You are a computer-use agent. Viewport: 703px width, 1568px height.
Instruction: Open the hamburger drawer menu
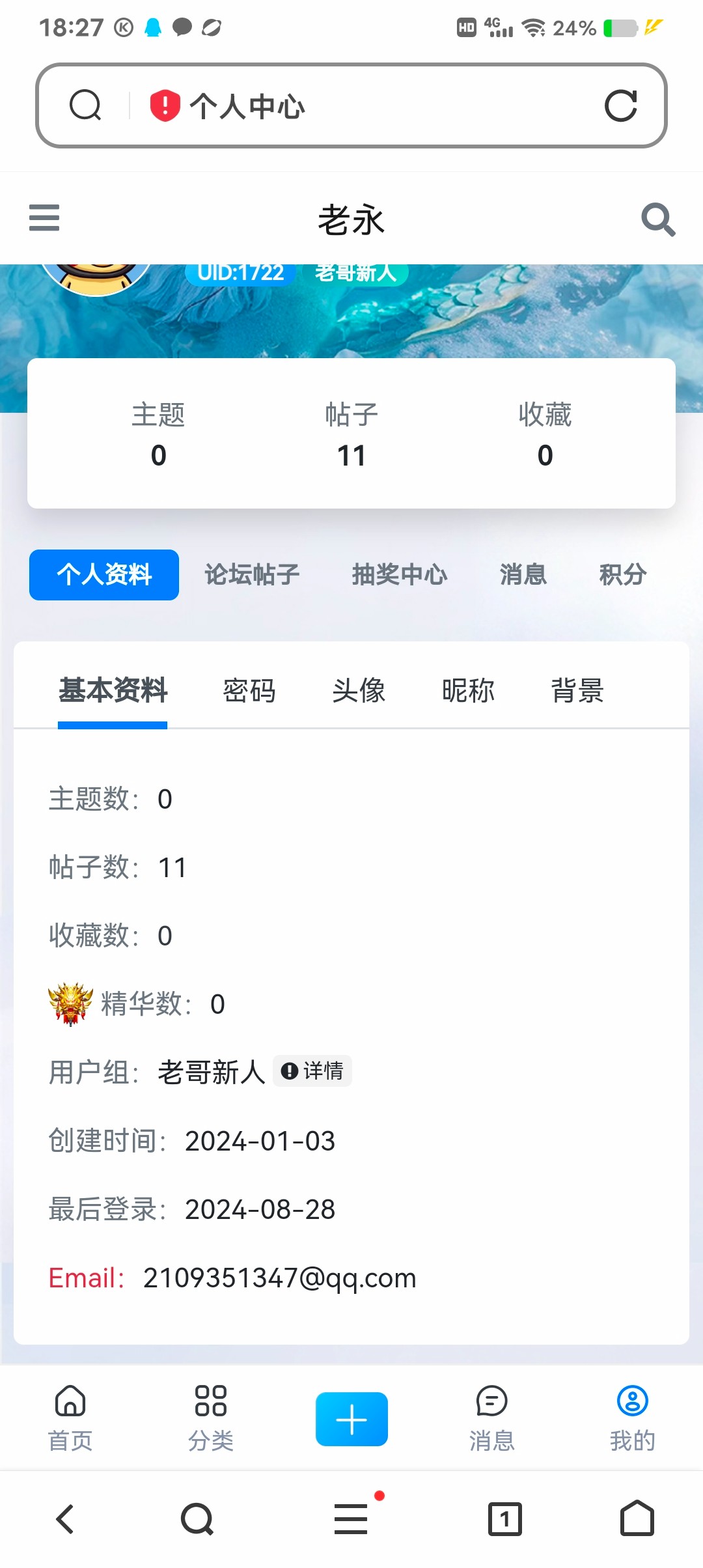pos(44,217)
